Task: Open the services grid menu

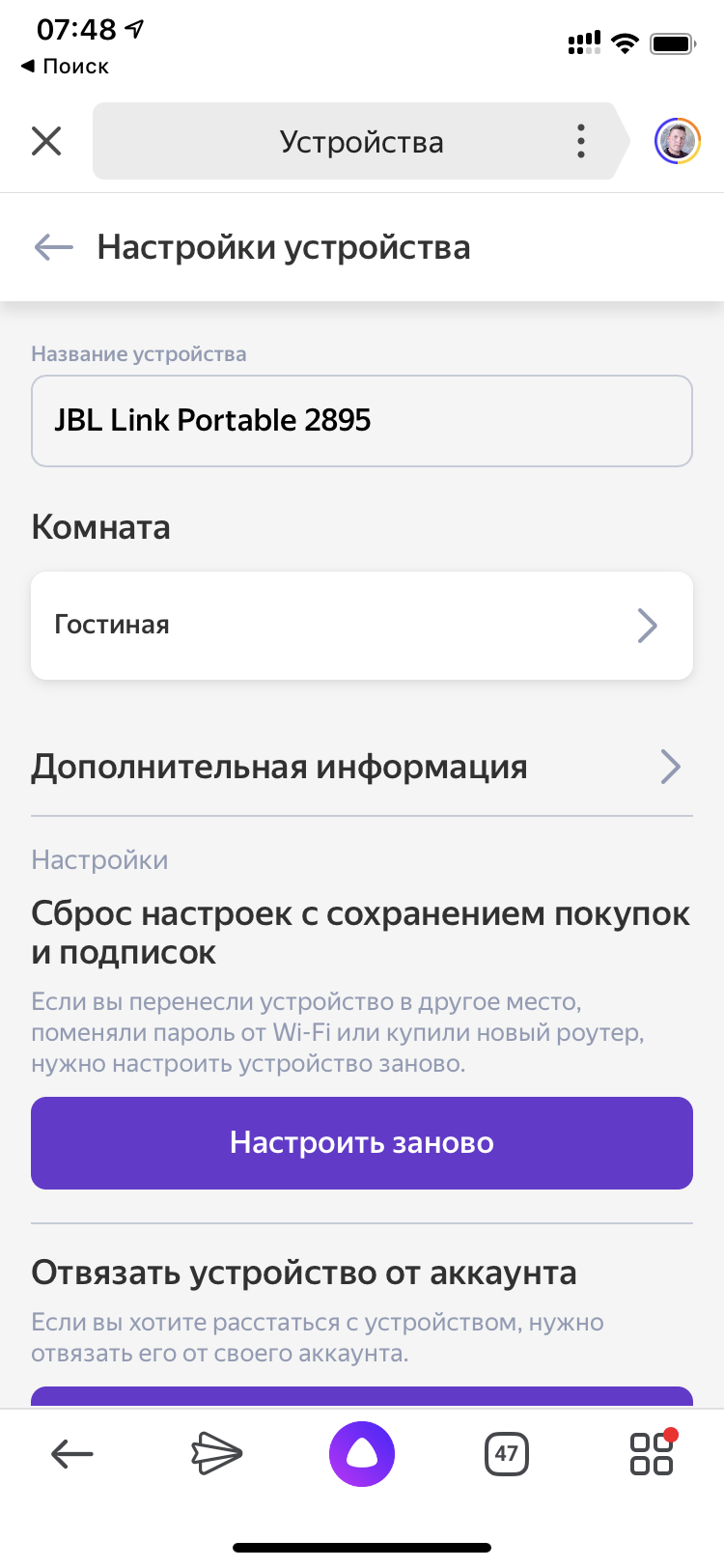Action: pyautogui.click(x=652, y=1453)
